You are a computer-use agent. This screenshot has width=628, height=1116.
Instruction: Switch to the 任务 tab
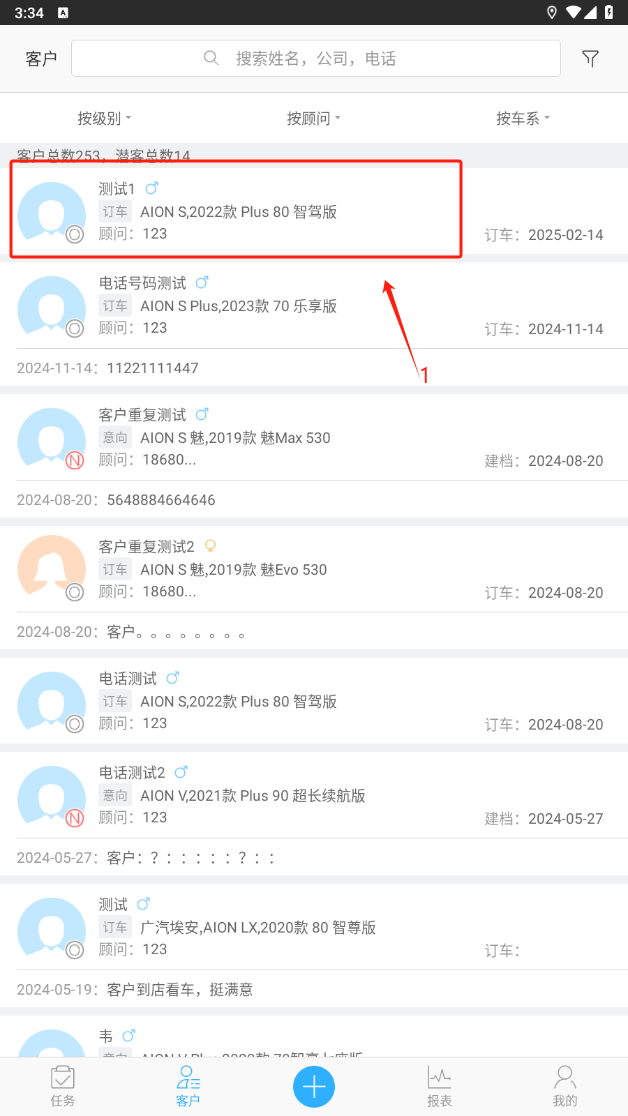[x=63, y=1086]
